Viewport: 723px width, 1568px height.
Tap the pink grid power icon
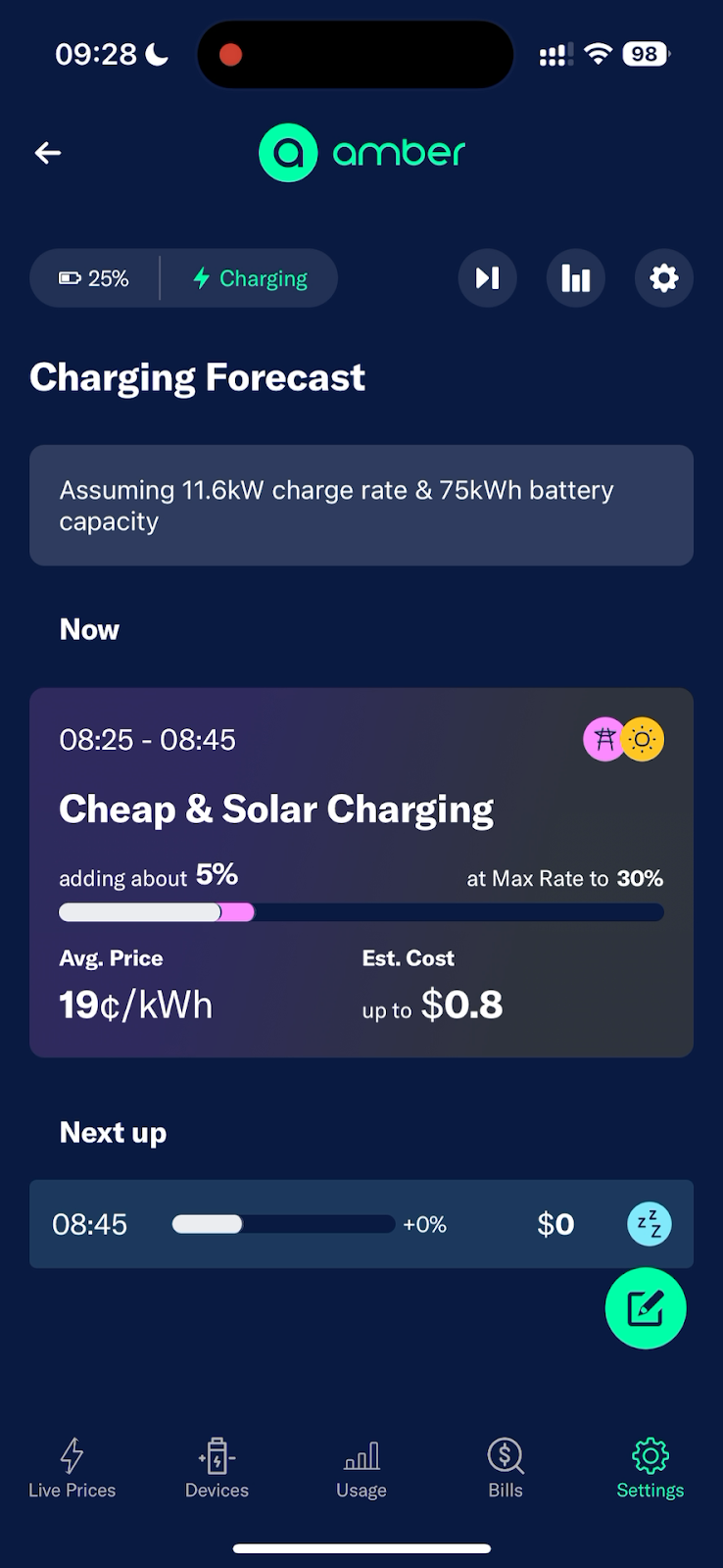604,740
